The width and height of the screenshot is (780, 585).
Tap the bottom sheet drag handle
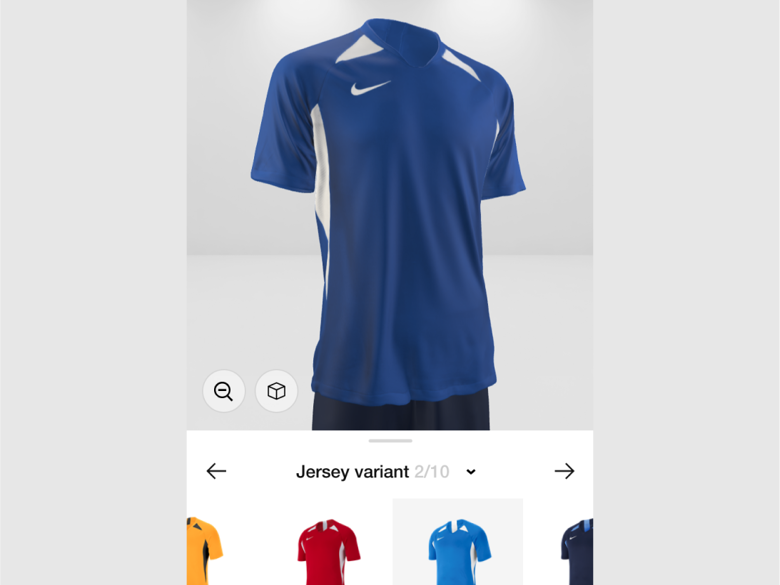click(x=390, y=440)
